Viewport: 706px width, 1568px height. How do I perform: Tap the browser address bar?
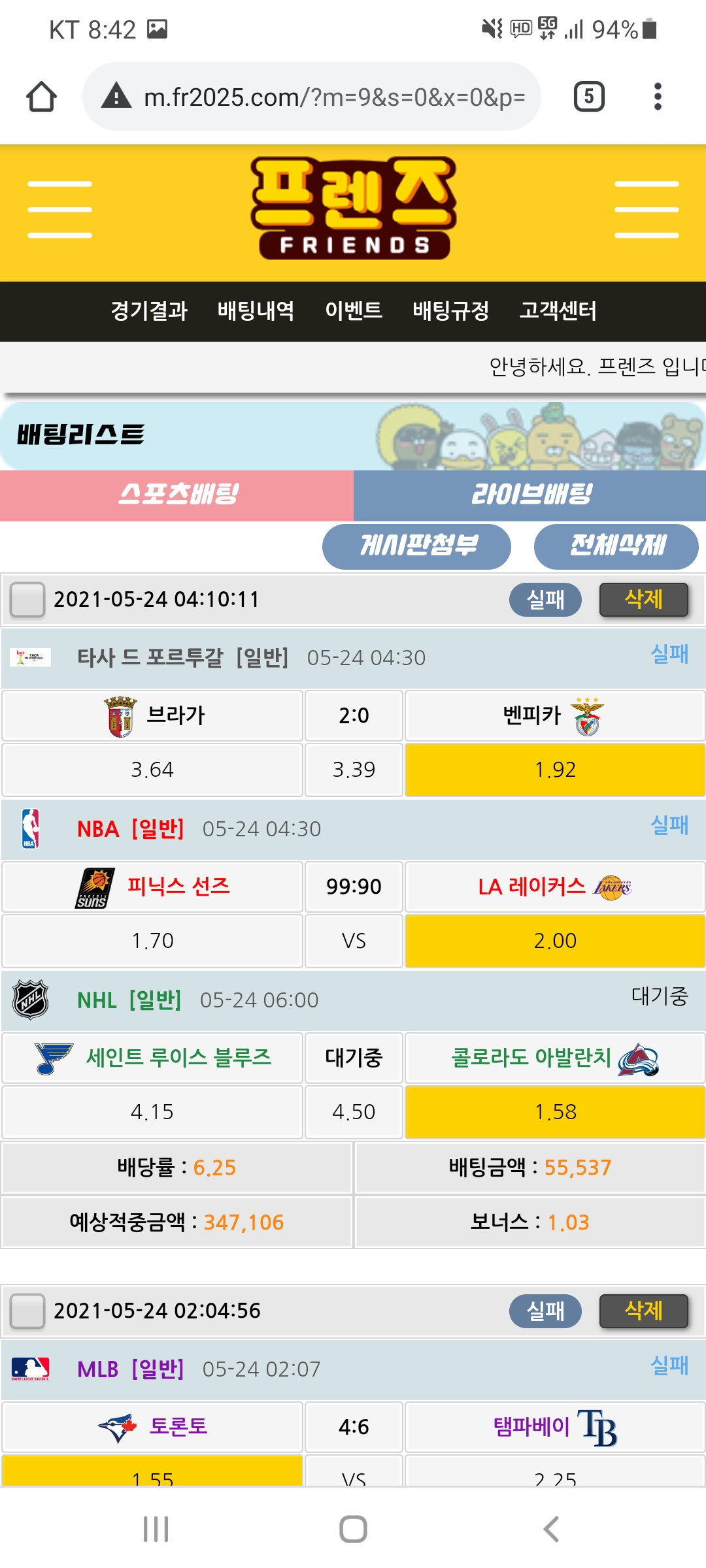point(333,97)
